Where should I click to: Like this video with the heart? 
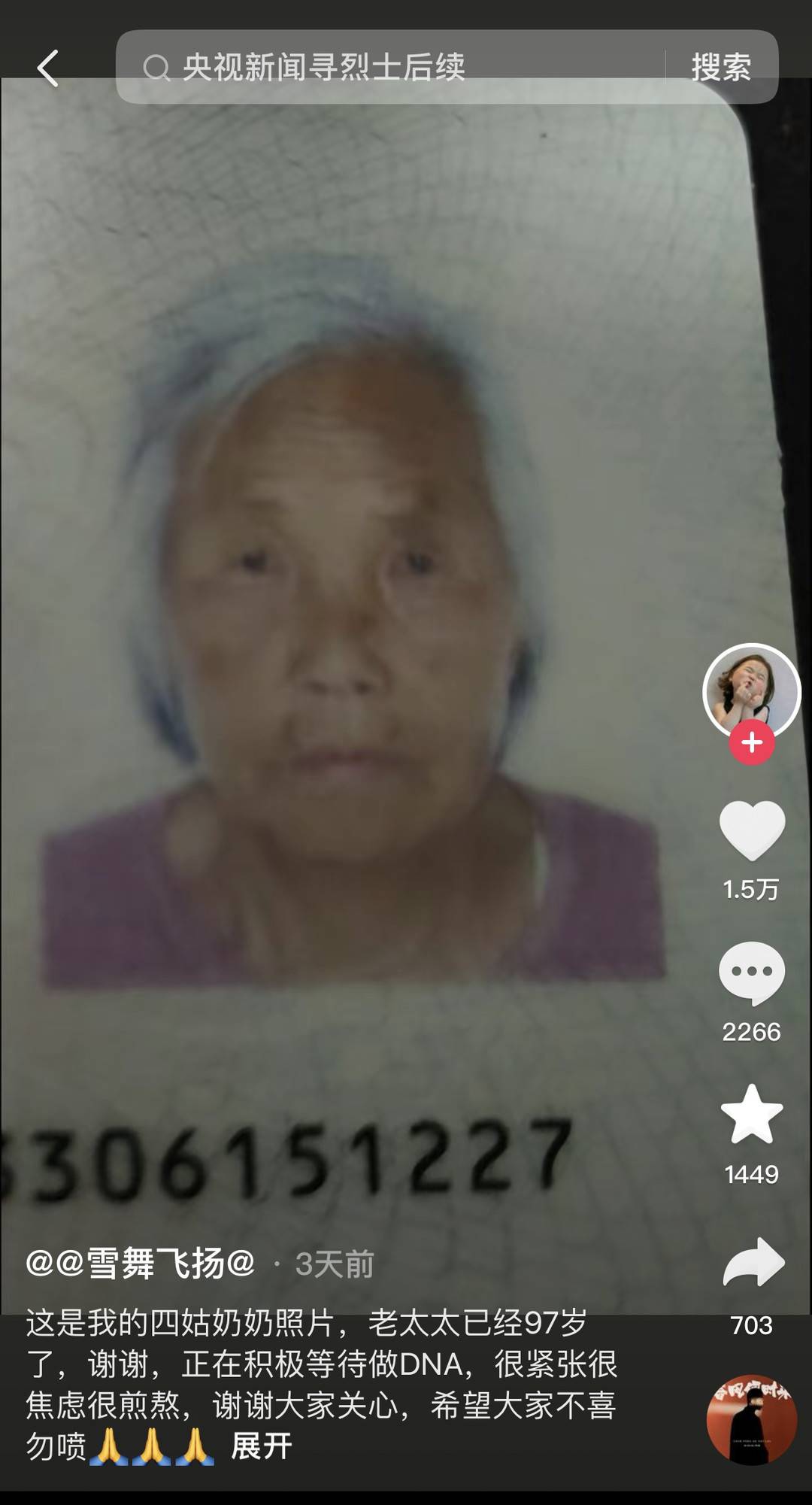751,830
